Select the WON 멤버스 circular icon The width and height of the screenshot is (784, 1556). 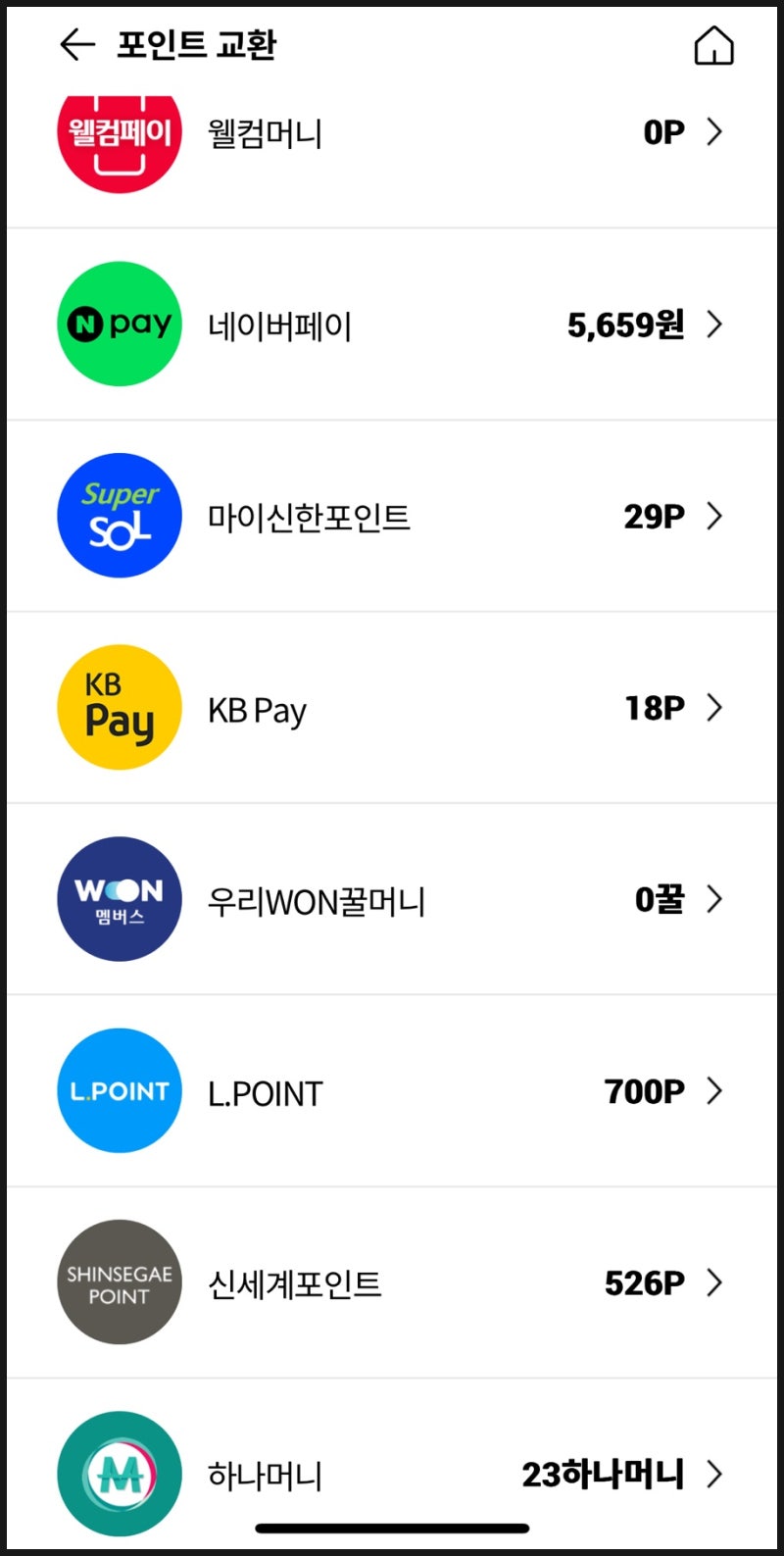[x=119, y=898]
